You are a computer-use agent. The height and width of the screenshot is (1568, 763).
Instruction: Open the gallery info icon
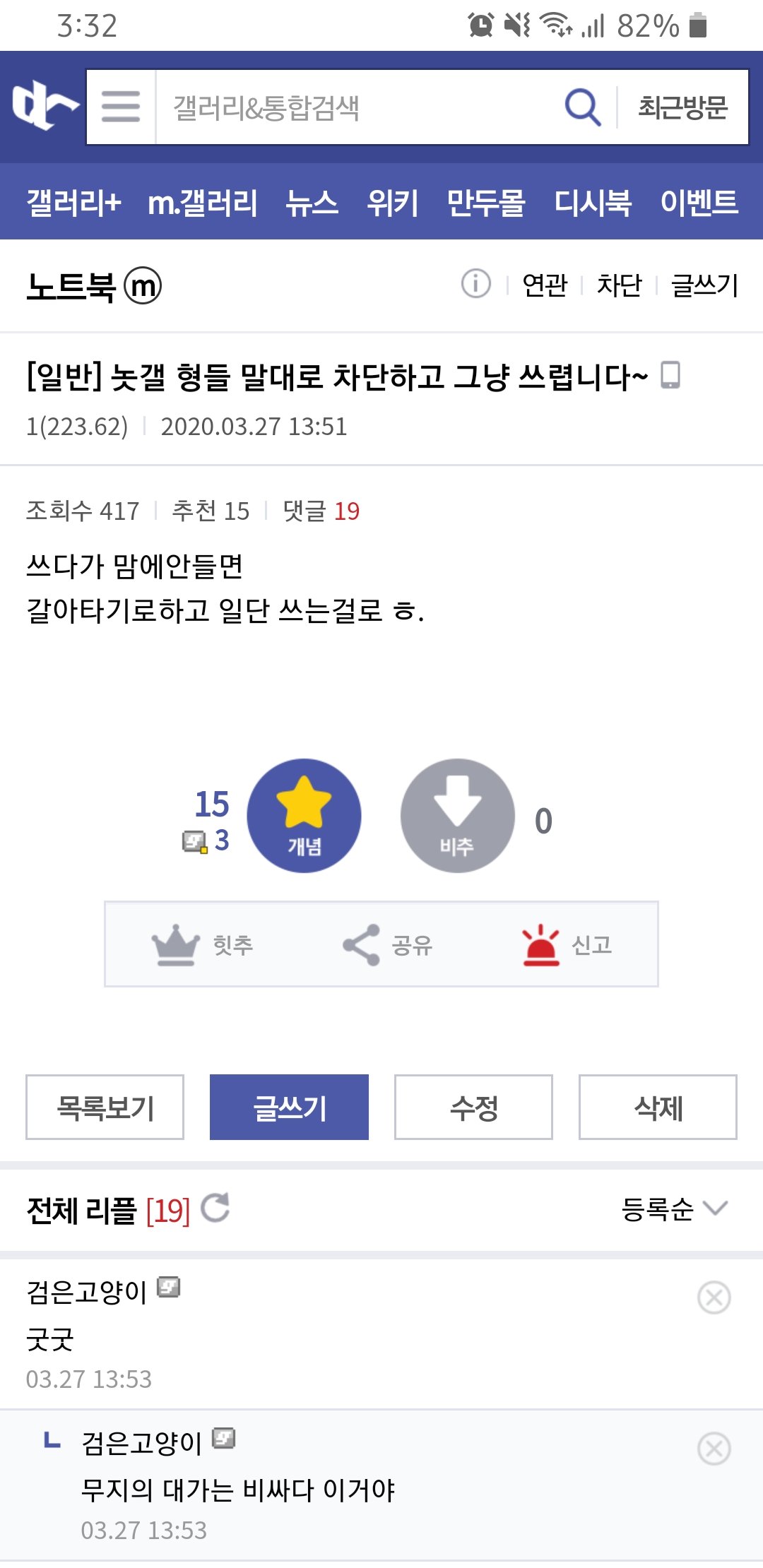475,285
